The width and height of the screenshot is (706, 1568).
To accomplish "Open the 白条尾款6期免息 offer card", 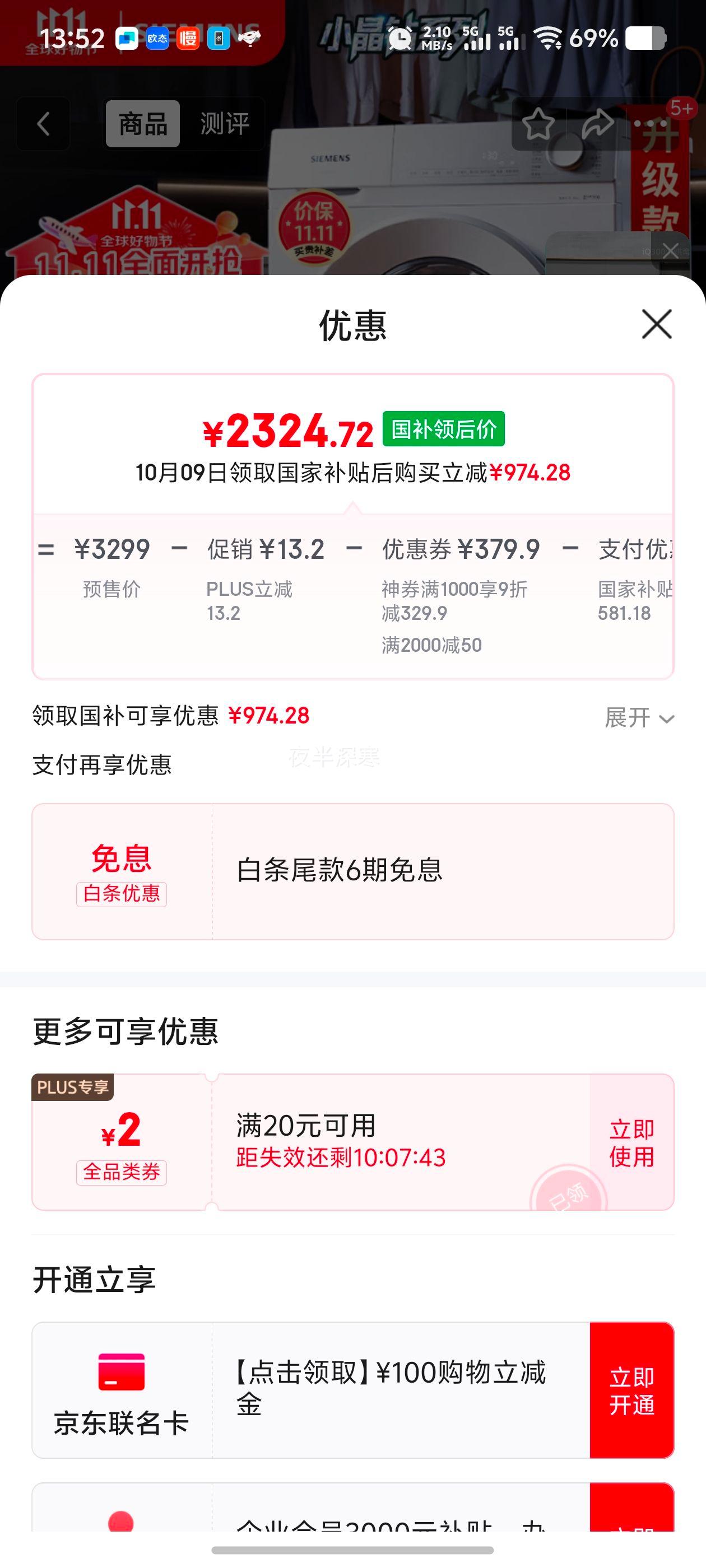I will pyautogui.click(x=352, y=871).
